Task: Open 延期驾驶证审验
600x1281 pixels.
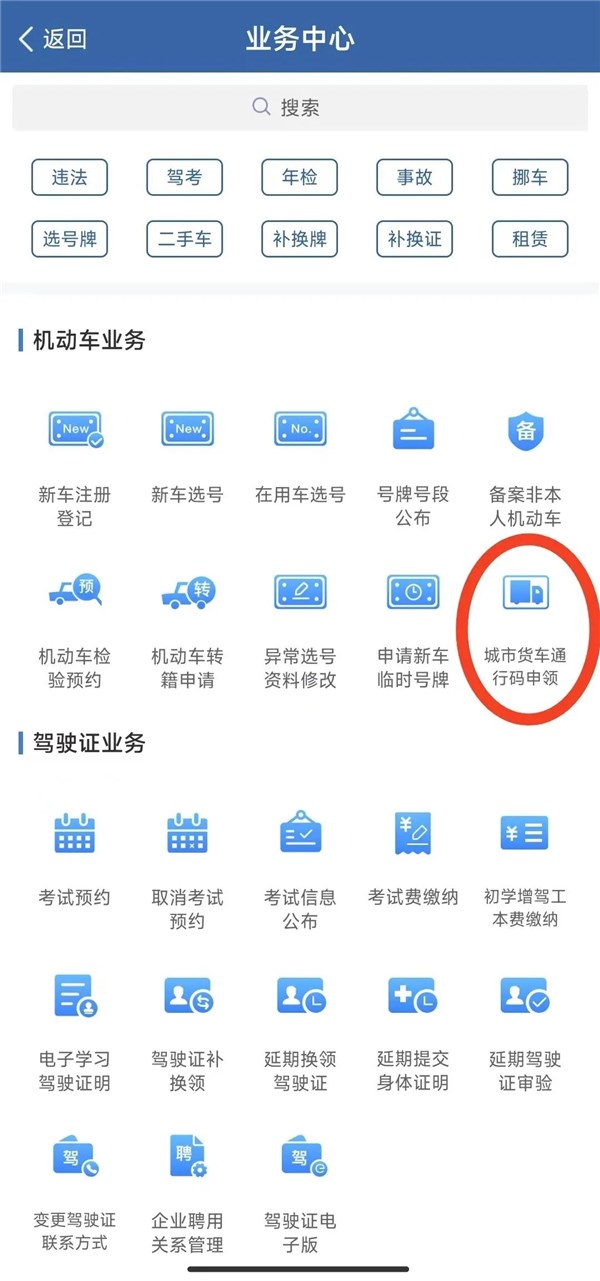Action: tap(525, 1032)
